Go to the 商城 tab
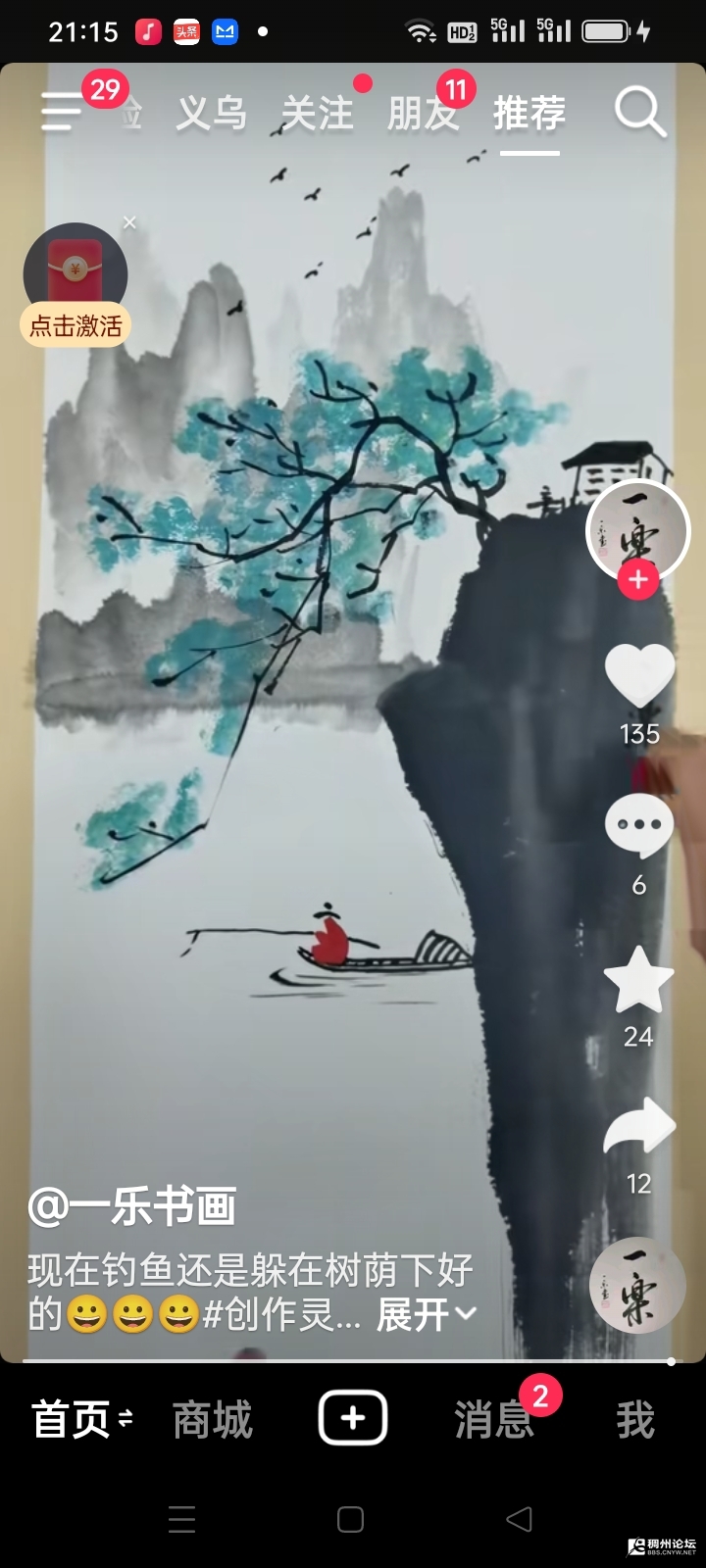The height and width of the screenshot is (1568, 706). click(212, 1419)
